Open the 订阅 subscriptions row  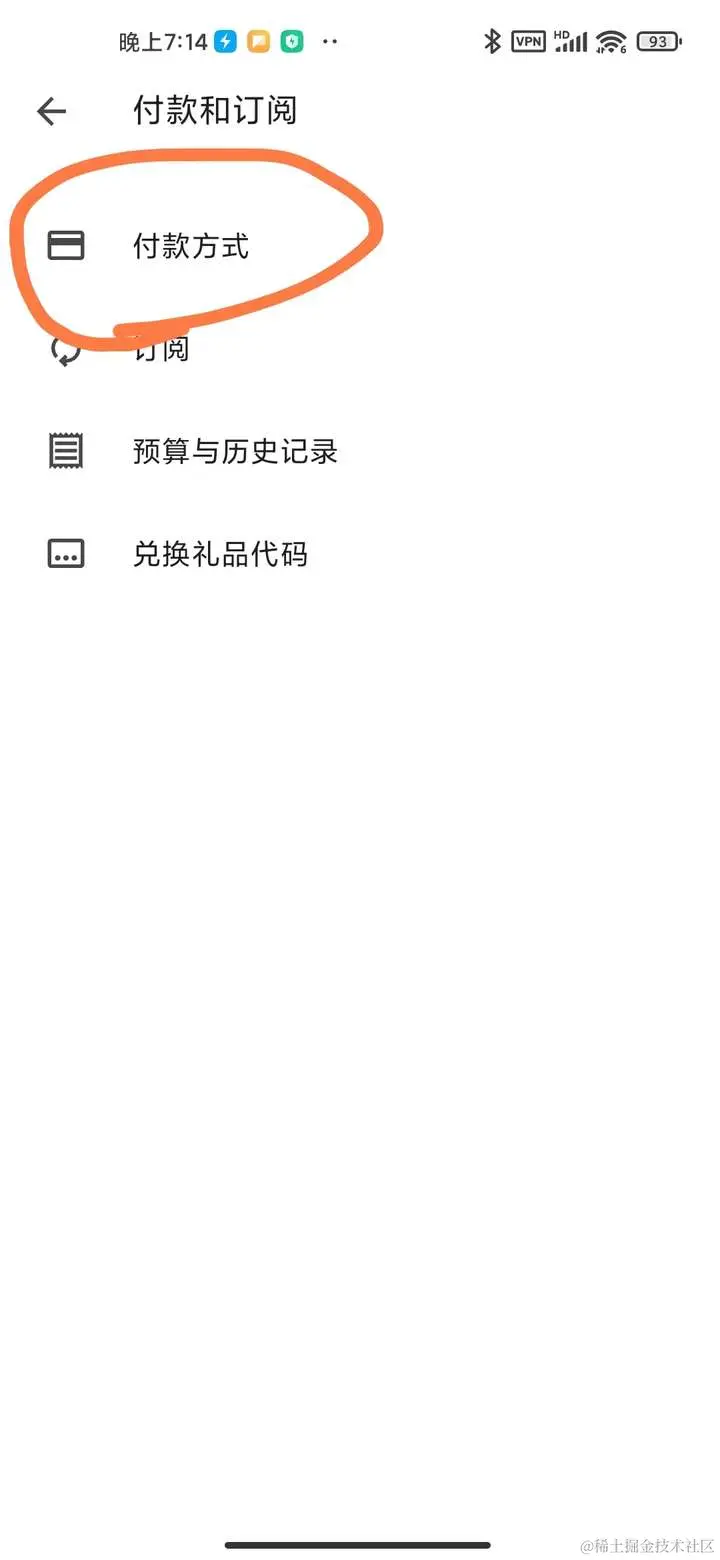(x=163, y=350)
